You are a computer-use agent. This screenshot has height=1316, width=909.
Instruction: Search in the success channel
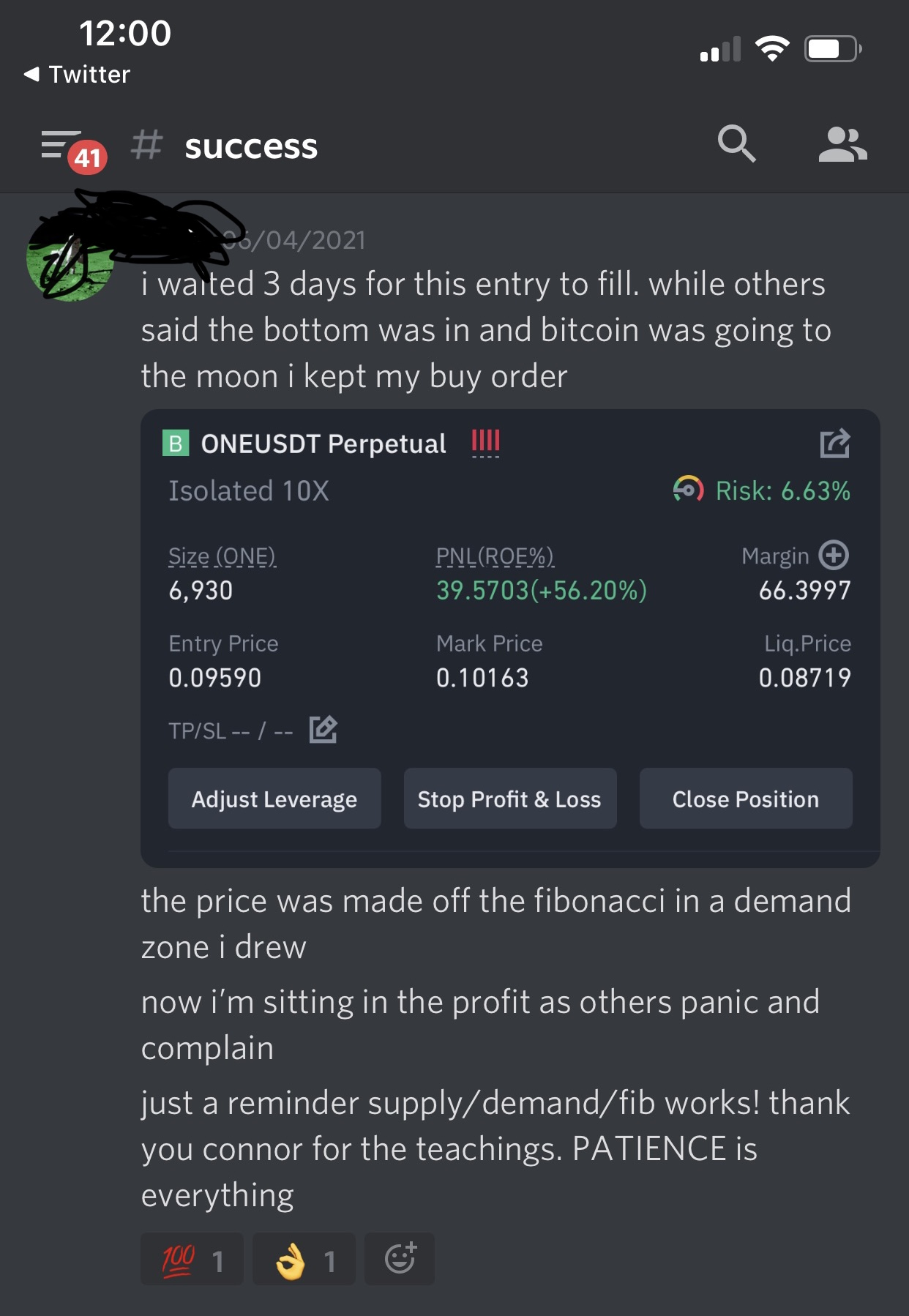tap(736, 143)
